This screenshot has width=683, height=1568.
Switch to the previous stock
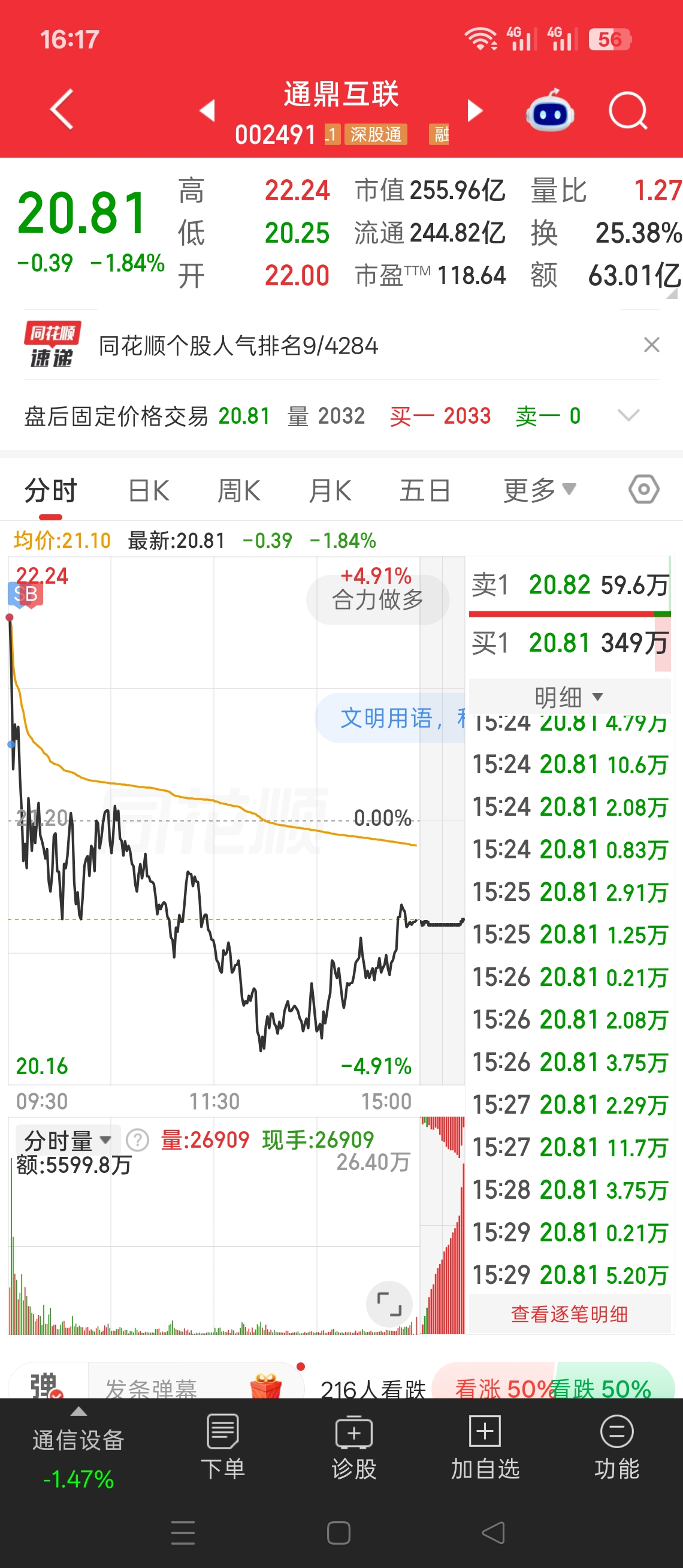tap(207, 110)
